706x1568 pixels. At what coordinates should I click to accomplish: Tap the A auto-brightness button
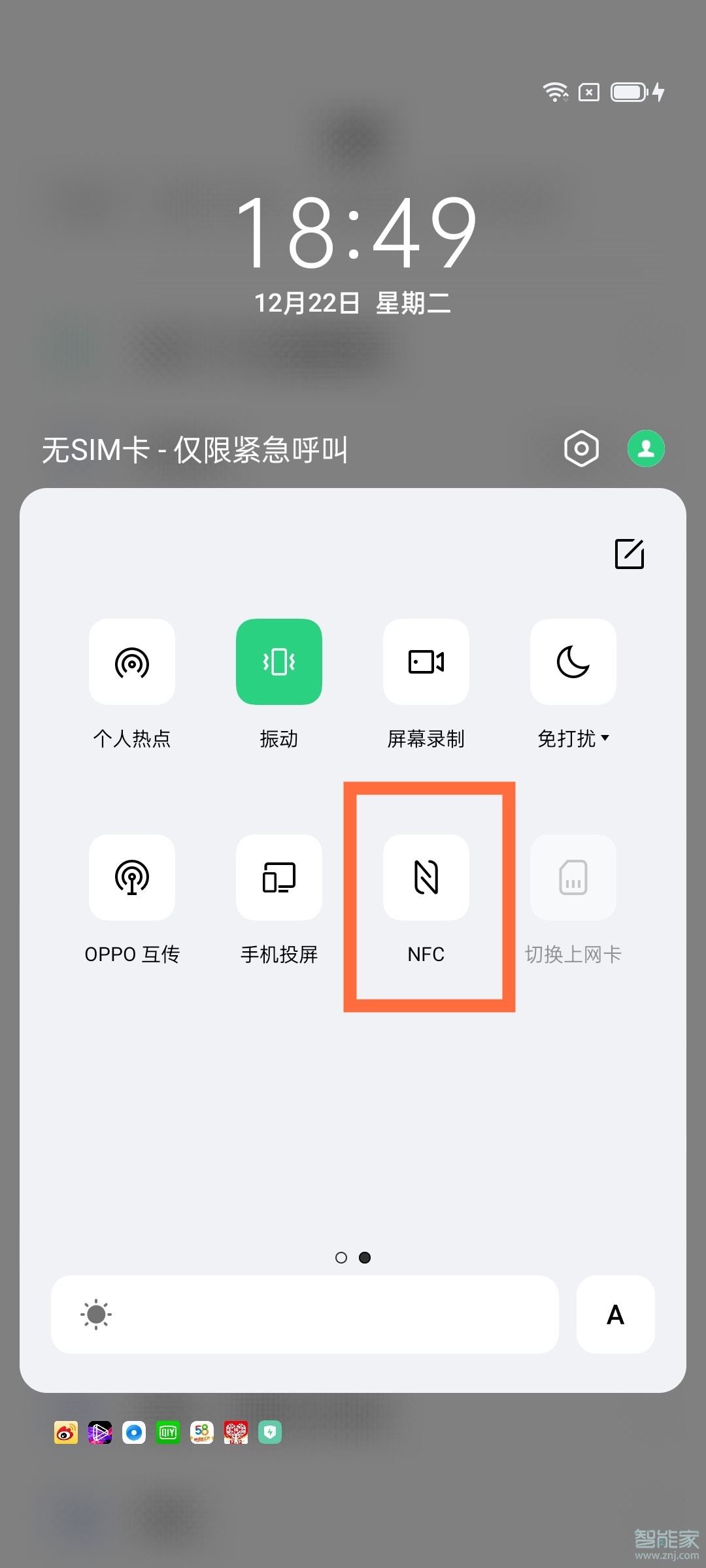point(615,1315)
